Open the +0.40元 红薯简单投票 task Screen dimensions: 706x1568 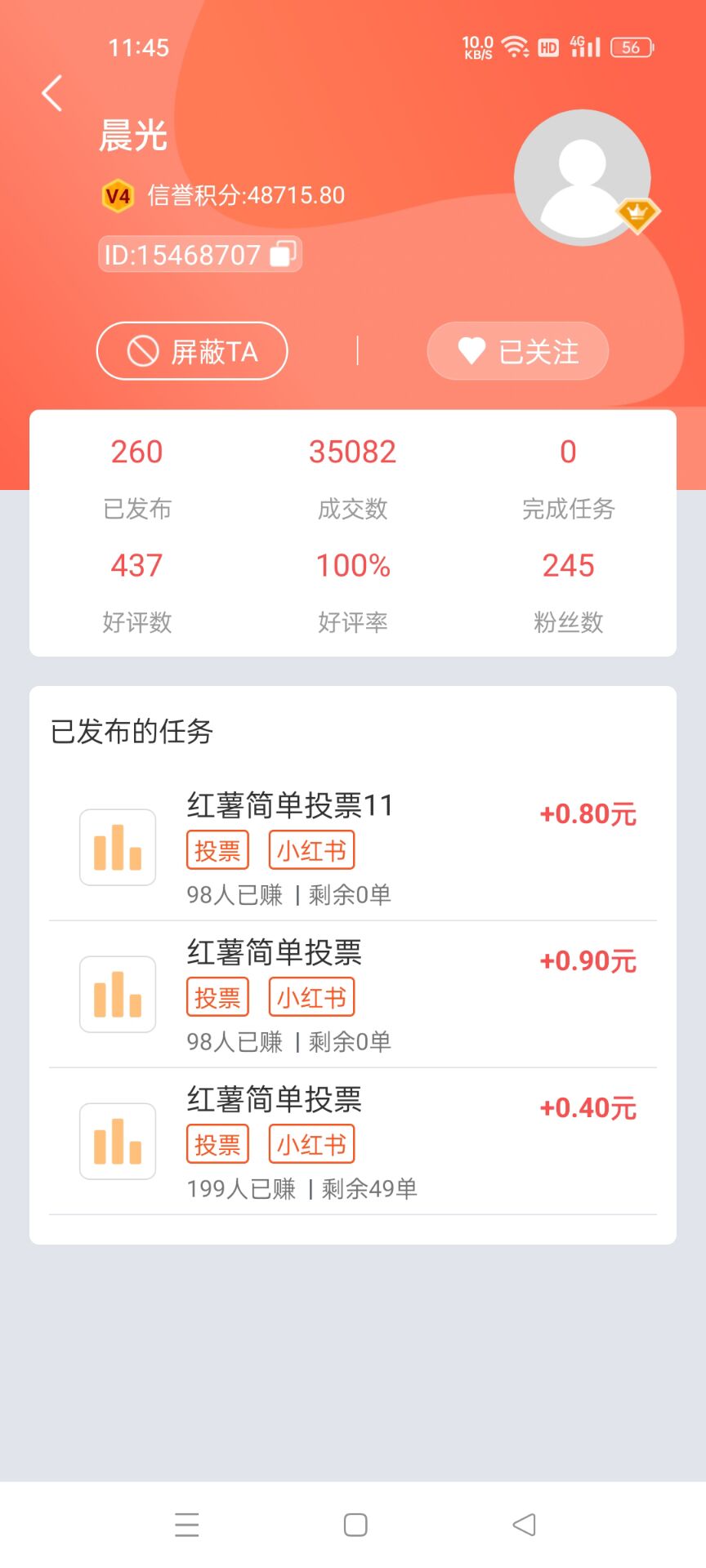point(351,1142)
